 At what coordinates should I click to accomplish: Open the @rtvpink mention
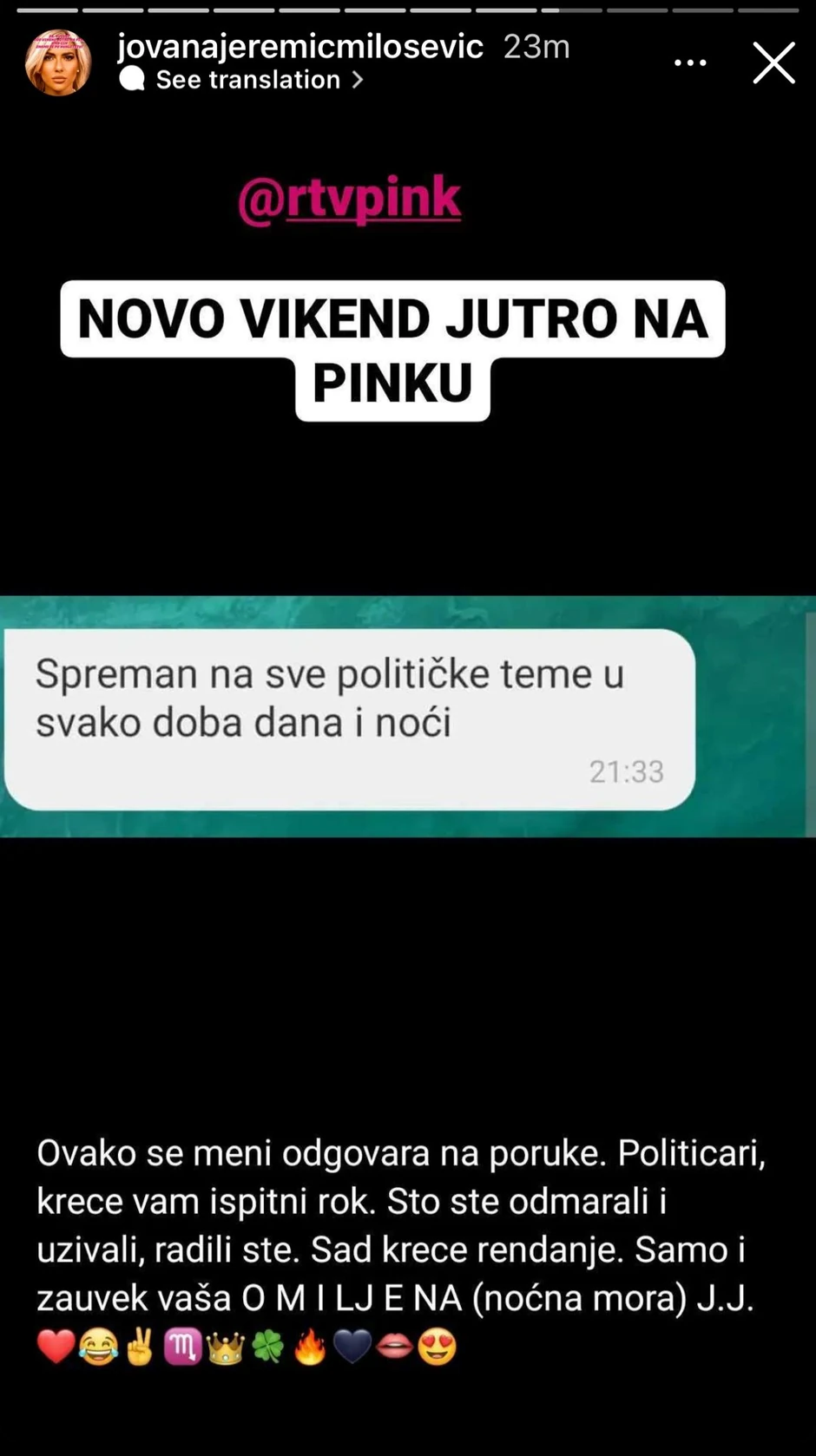[349, 199]
